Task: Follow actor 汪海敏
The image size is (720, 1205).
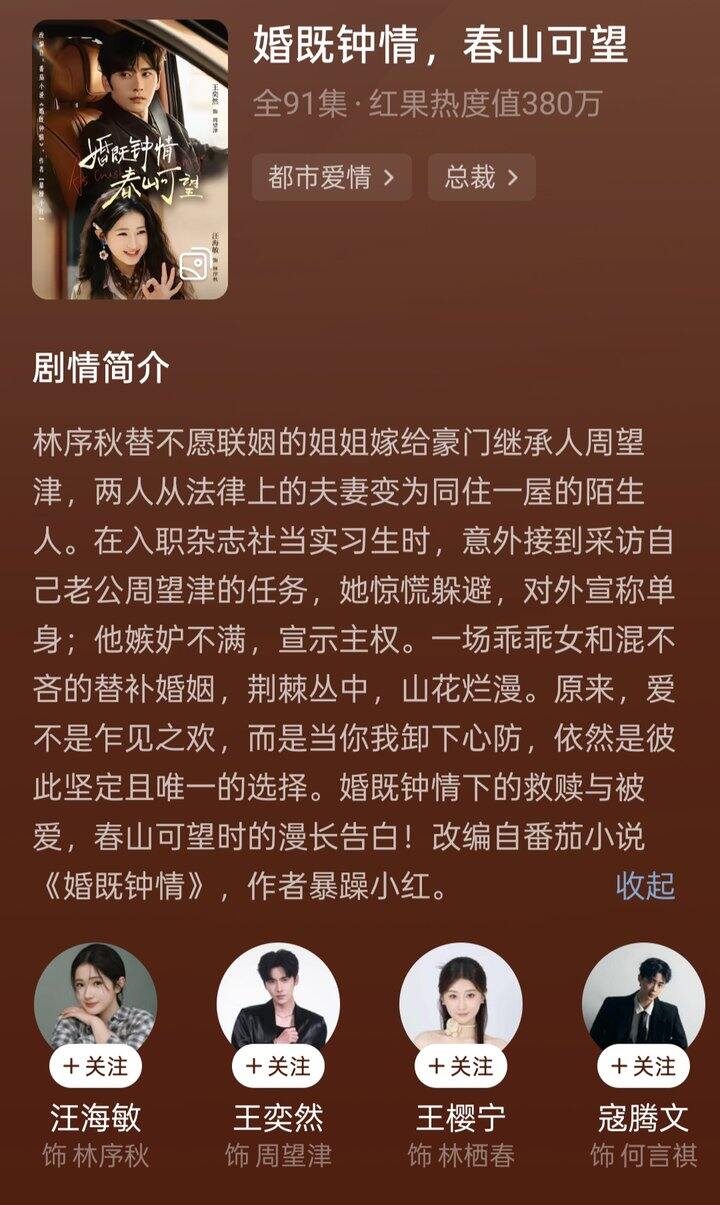Action: (95, 1066)
